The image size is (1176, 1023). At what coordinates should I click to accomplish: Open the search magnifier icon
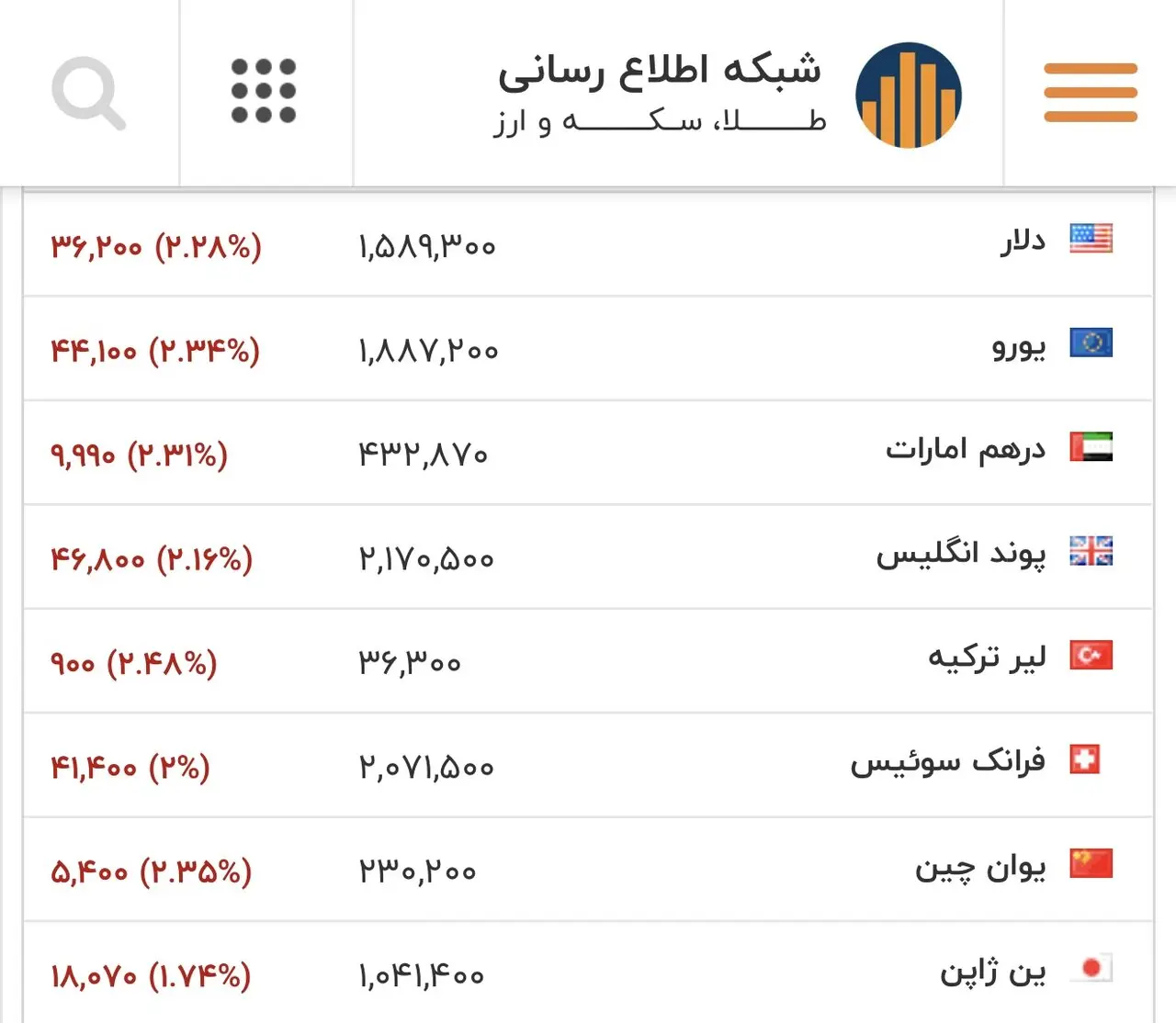pos(88,93)
